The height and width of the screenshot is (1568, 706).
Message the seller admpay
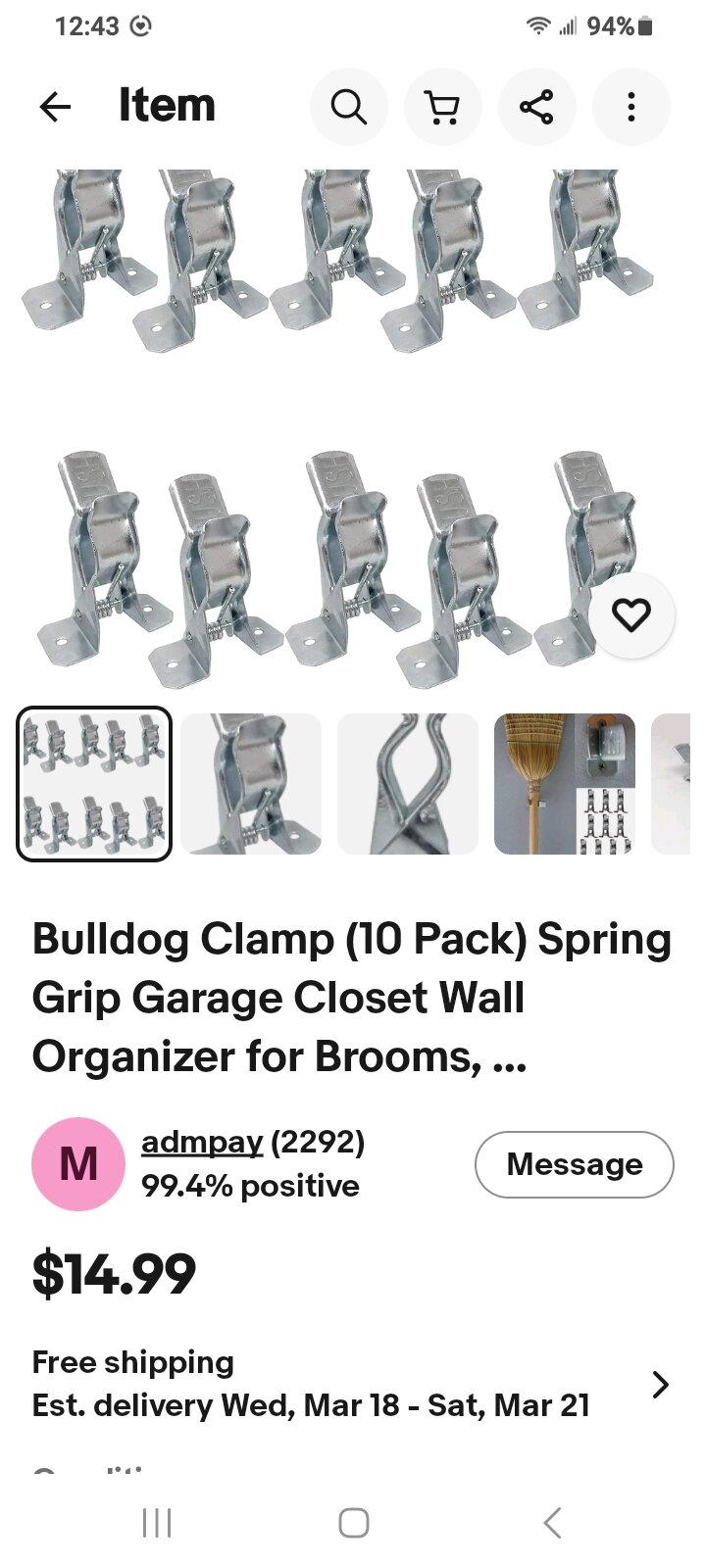[574, 1163]
